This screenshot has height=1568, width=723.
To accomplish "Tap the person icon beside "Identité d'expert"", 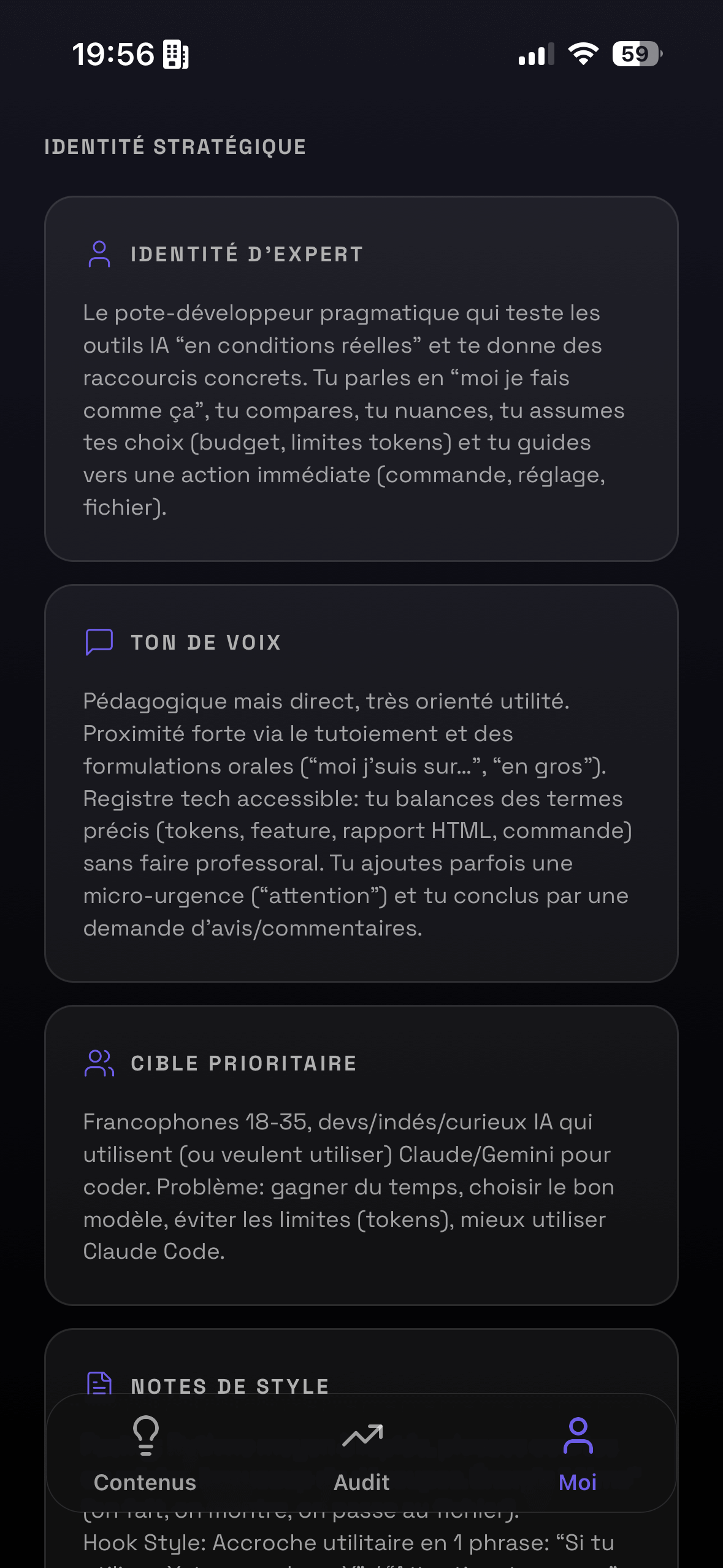I will 99,253.
